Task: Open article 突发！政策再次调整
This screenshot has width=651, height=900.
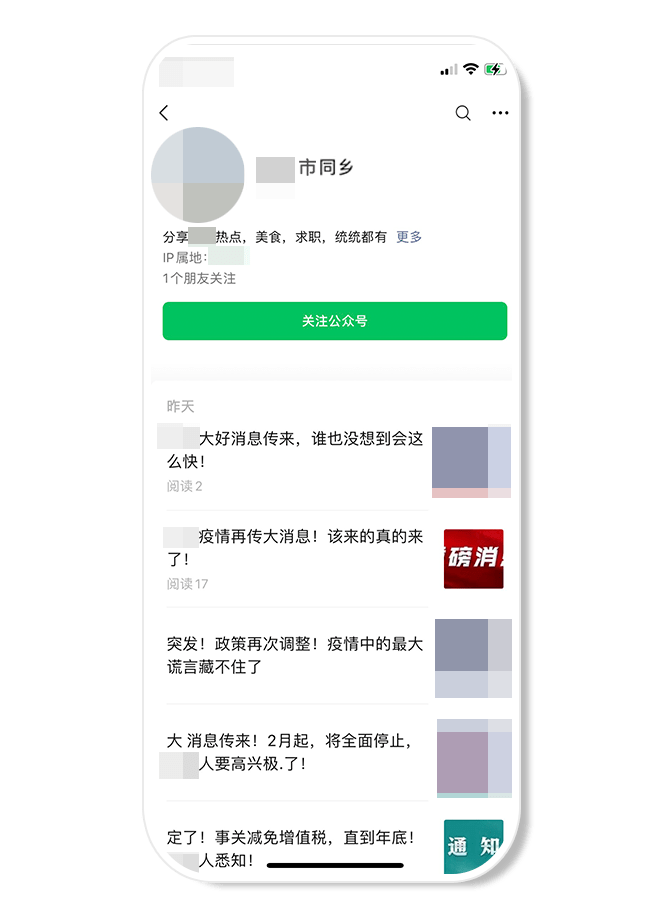Action: [x=296, y=655]
